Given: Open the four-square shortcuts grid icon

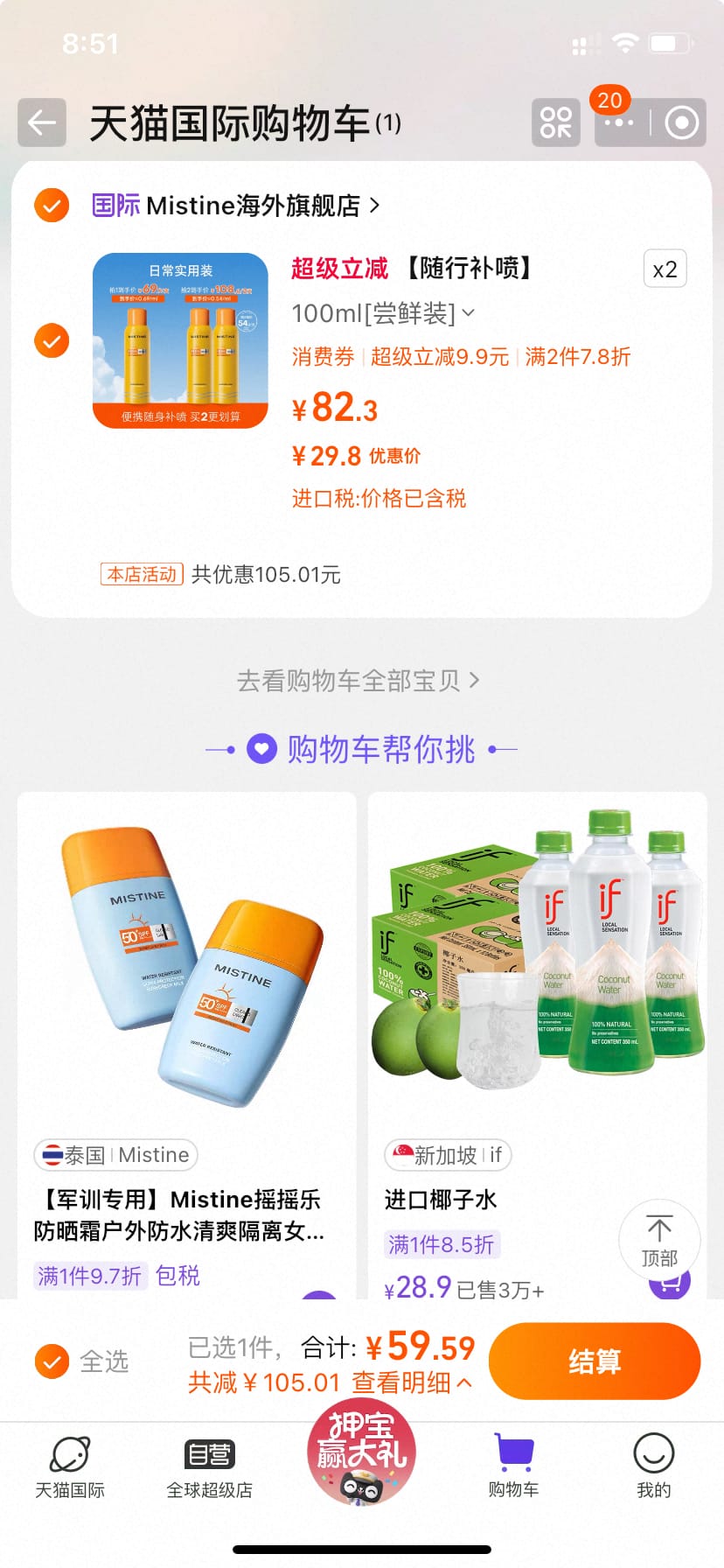Looking at the screenshot, I should pos(555,122).
